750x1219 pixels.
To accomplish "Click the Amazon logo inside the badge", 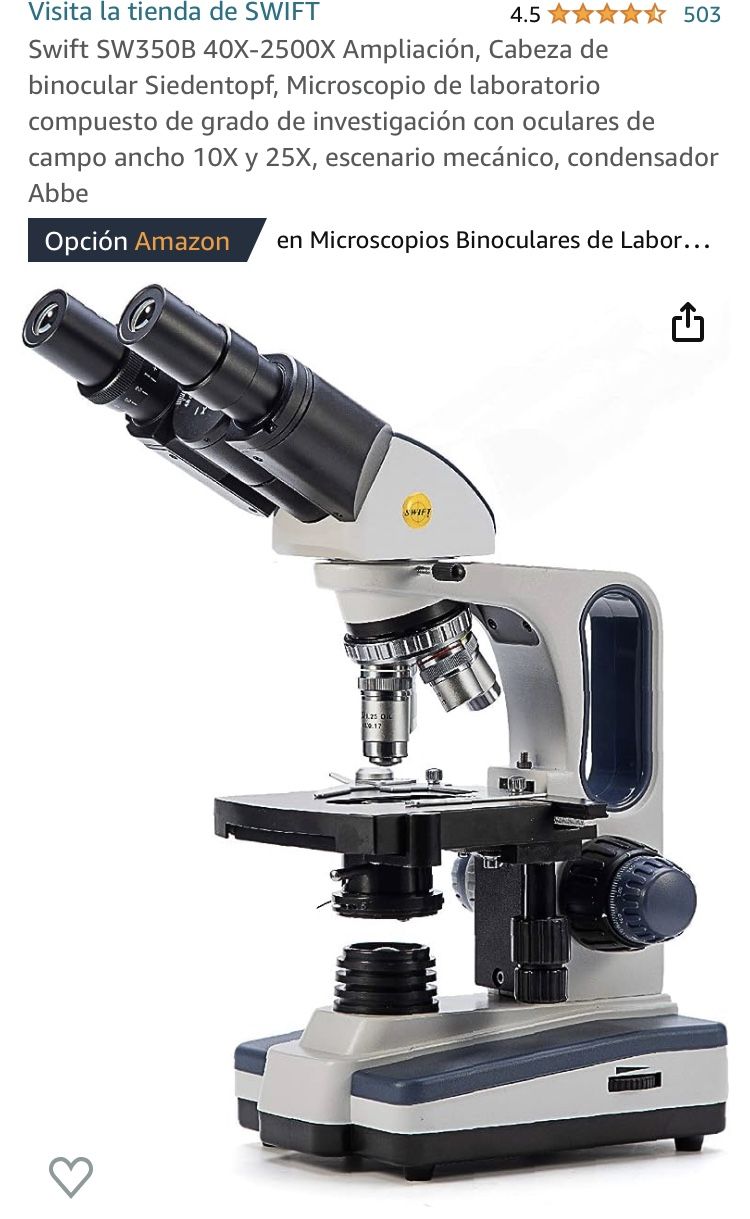I will coord(183,240).
